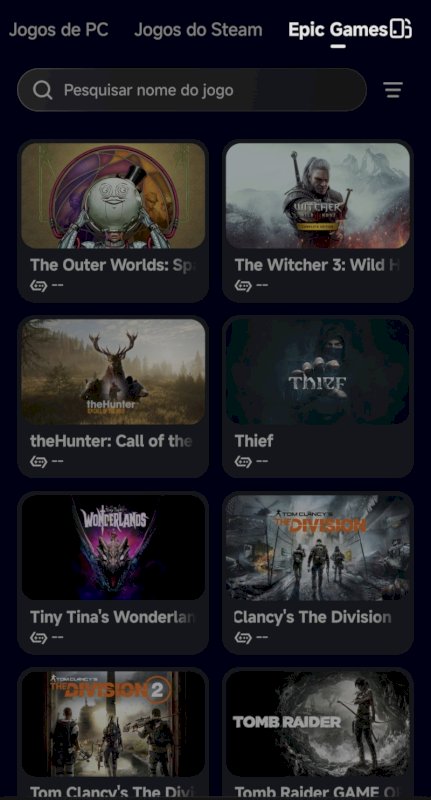Open theHunter: Call of the Wild card
The image size is (431, 800).
click(113, 397)
